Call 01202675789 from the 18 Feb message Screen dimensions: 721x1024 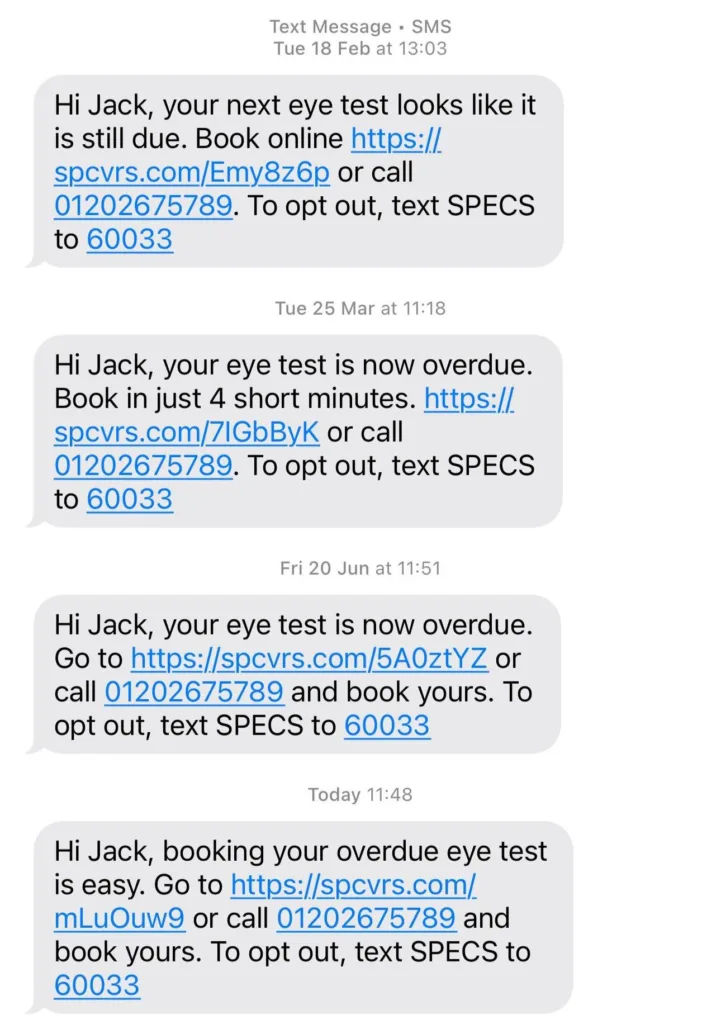tap(143, 206)
